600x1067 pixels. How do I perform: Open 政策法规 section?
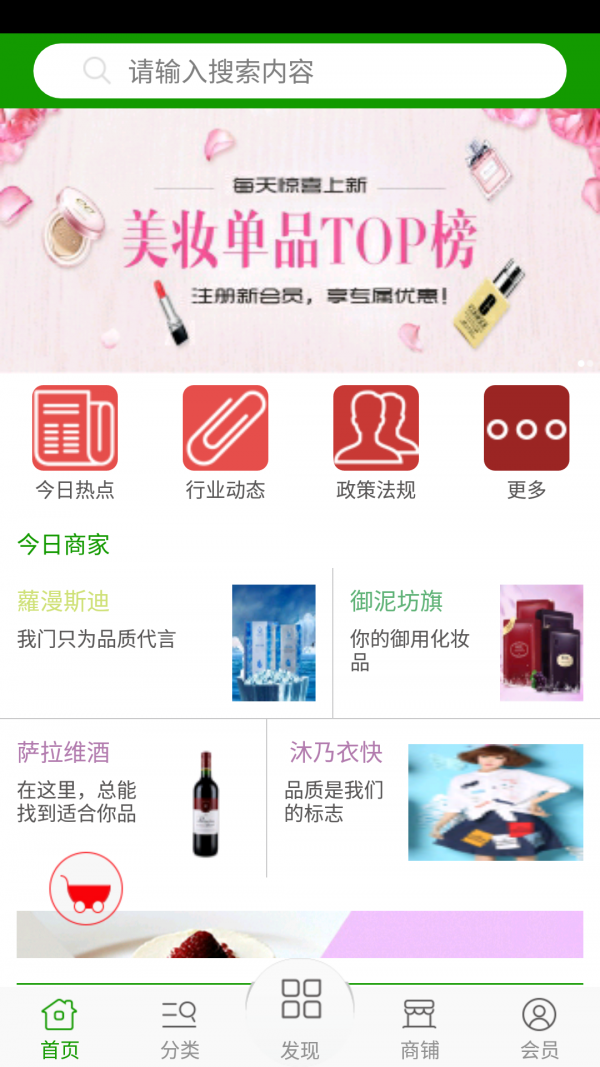(x=376, y=442)
